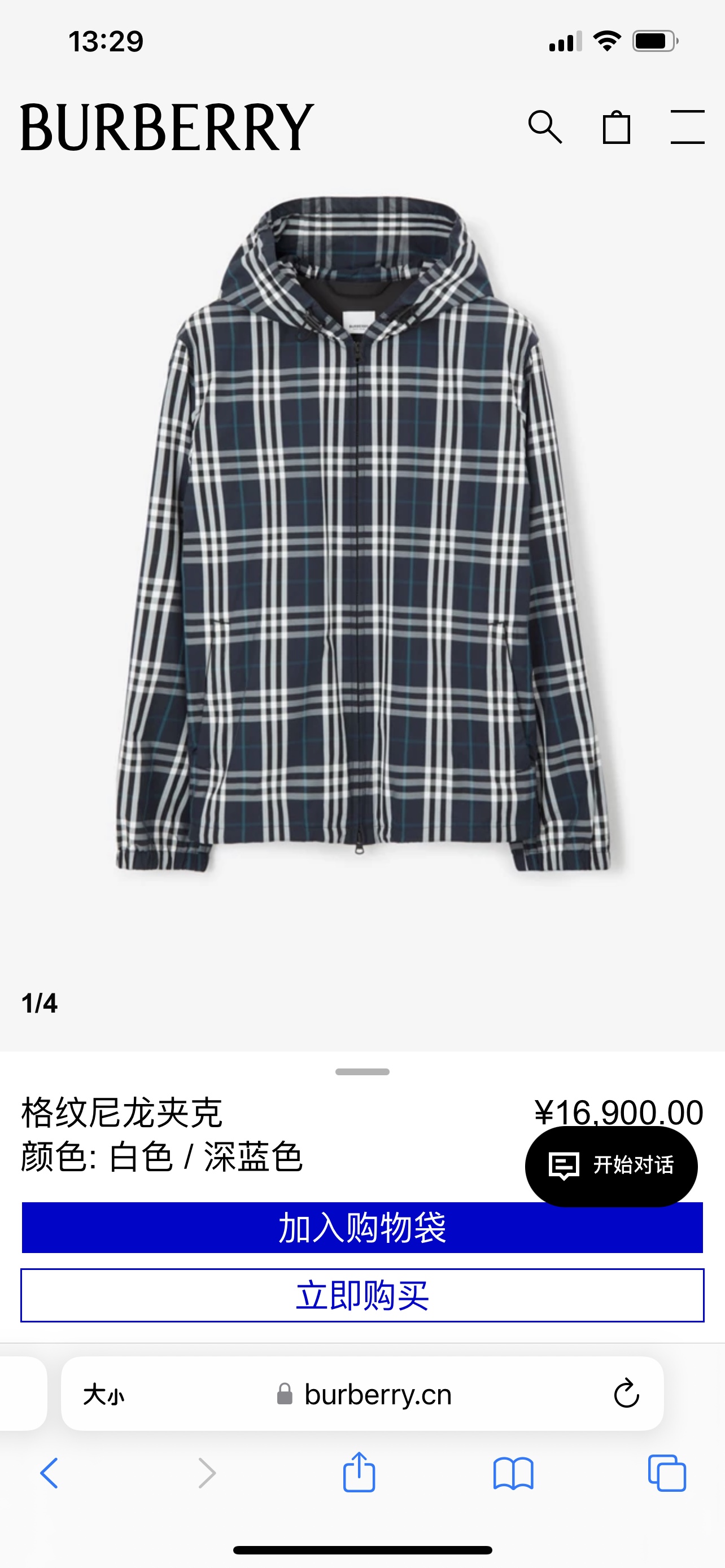Screen dimensions: 725x1568
Task: Open the shopping bag
Action: point(616,127)
